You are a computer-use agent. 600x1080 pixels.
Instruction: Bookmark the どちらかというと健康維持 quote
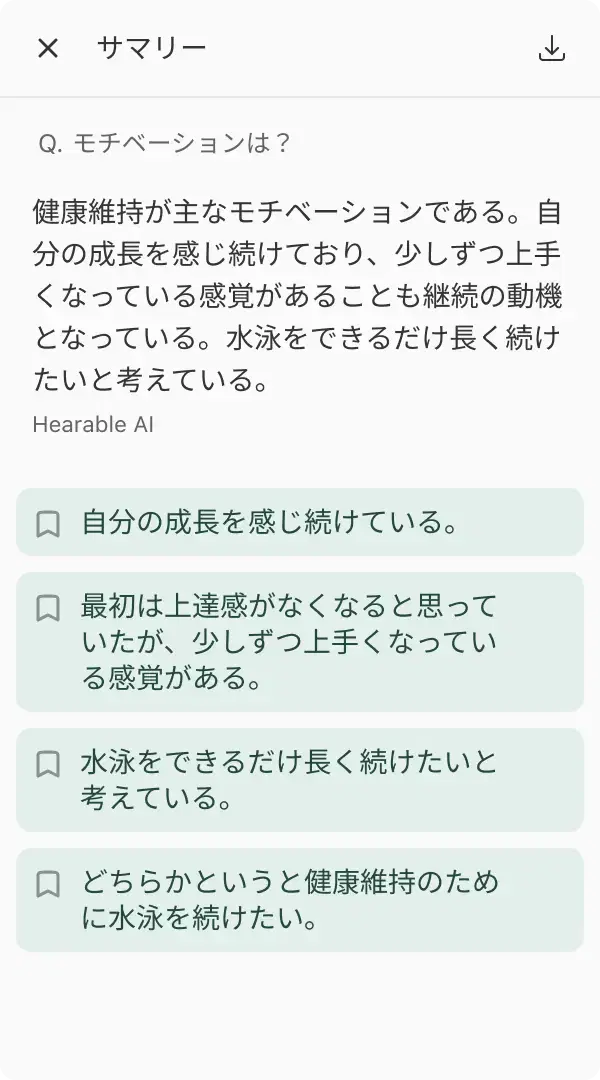48,884
